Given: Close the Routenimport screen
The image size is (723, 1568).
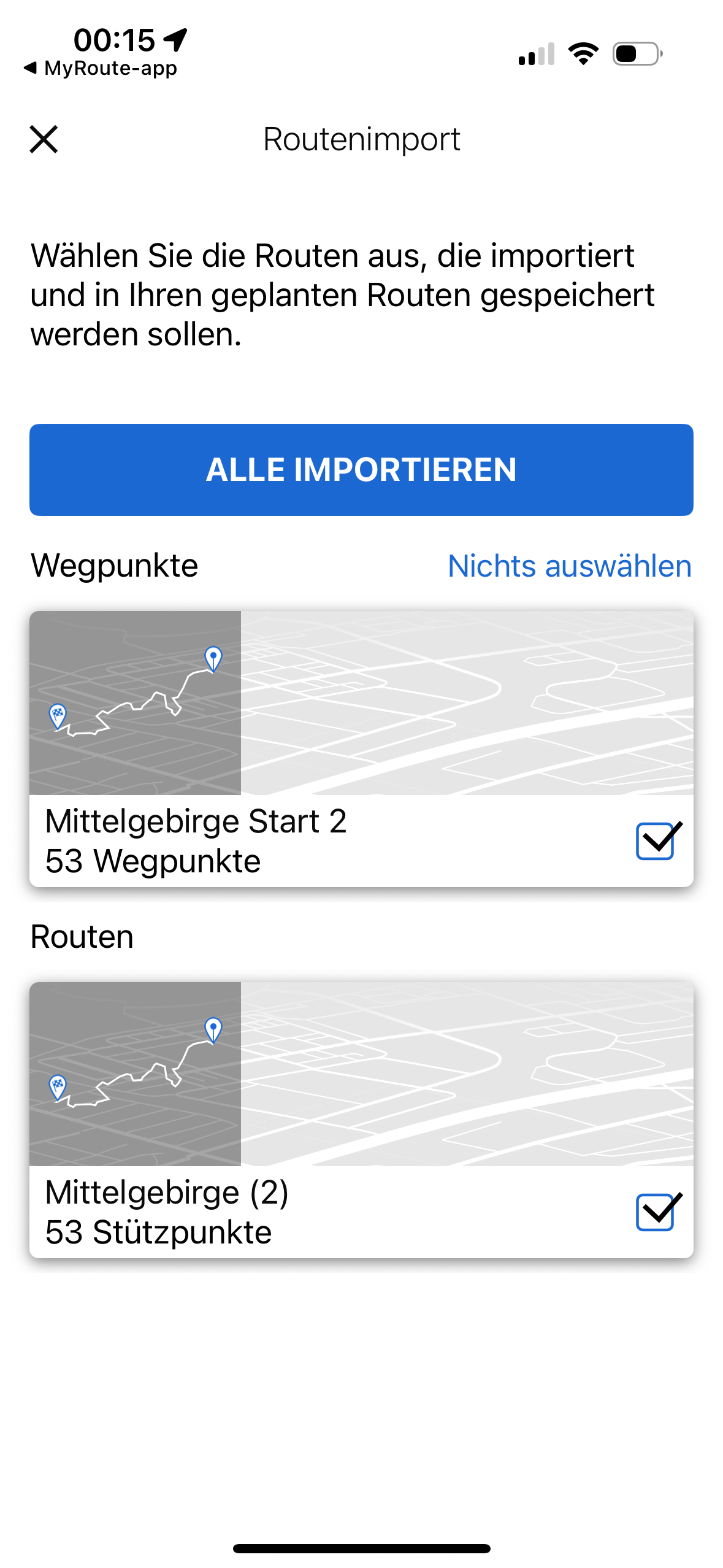Looking at the screenshot, I should click(44, 139).
